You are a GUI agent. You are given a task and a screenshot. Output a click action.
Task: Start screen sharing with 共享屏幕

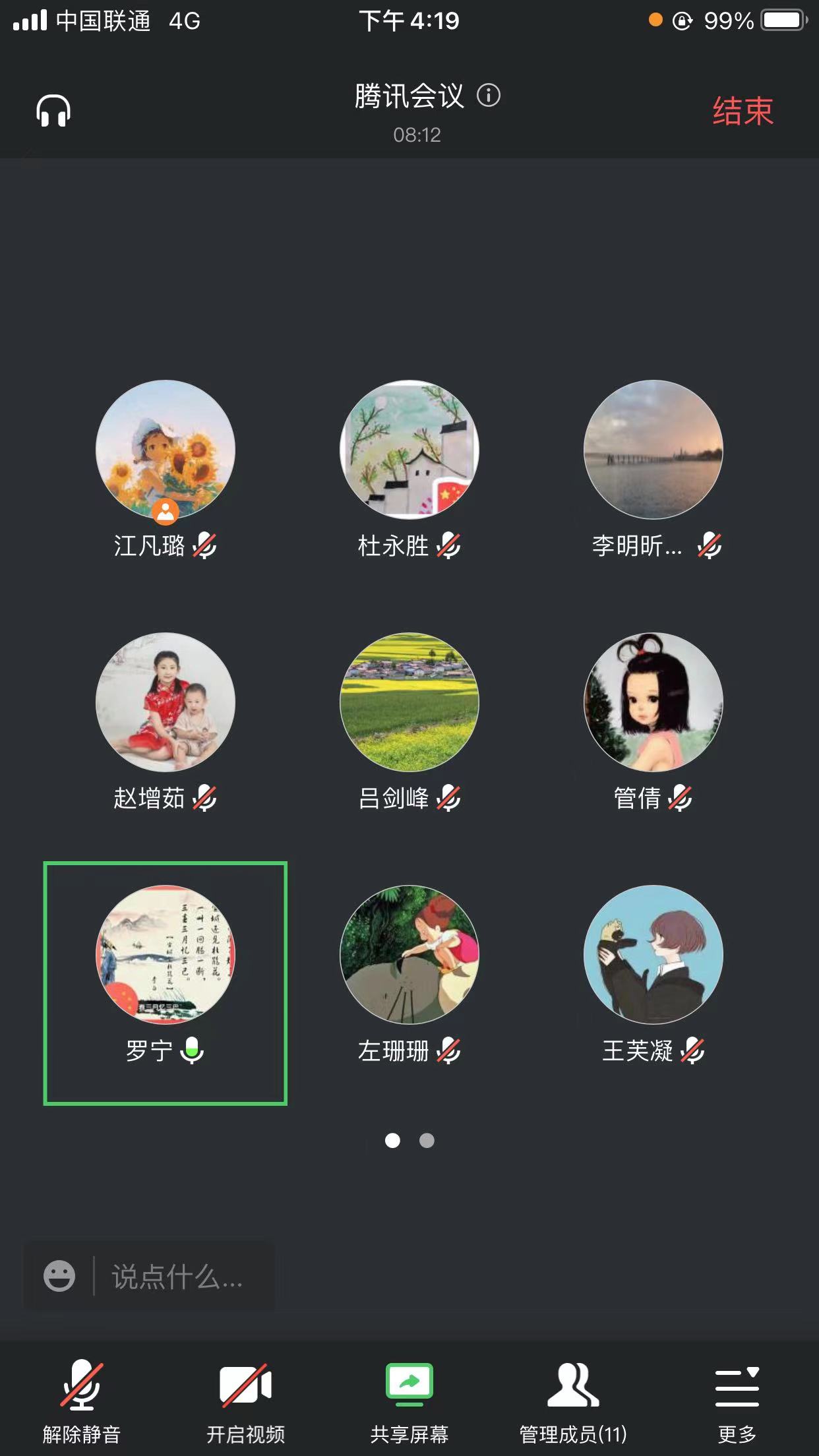coord(409,1398)
